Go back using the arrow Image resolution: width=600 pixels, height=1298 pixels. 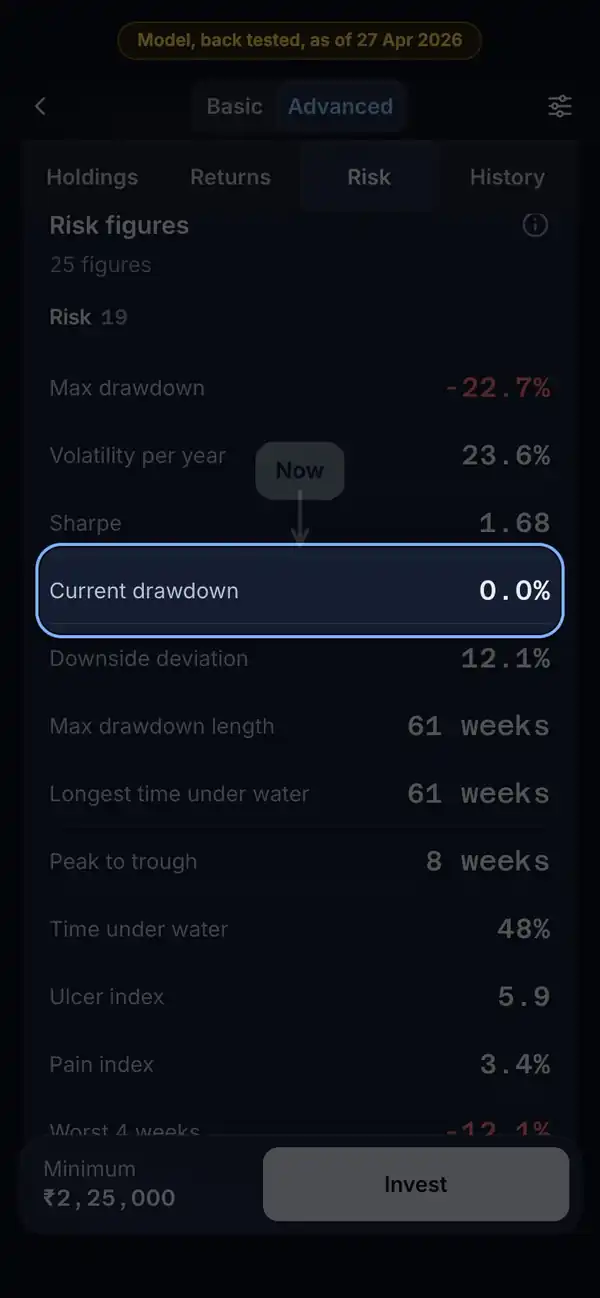coord(40,106)
